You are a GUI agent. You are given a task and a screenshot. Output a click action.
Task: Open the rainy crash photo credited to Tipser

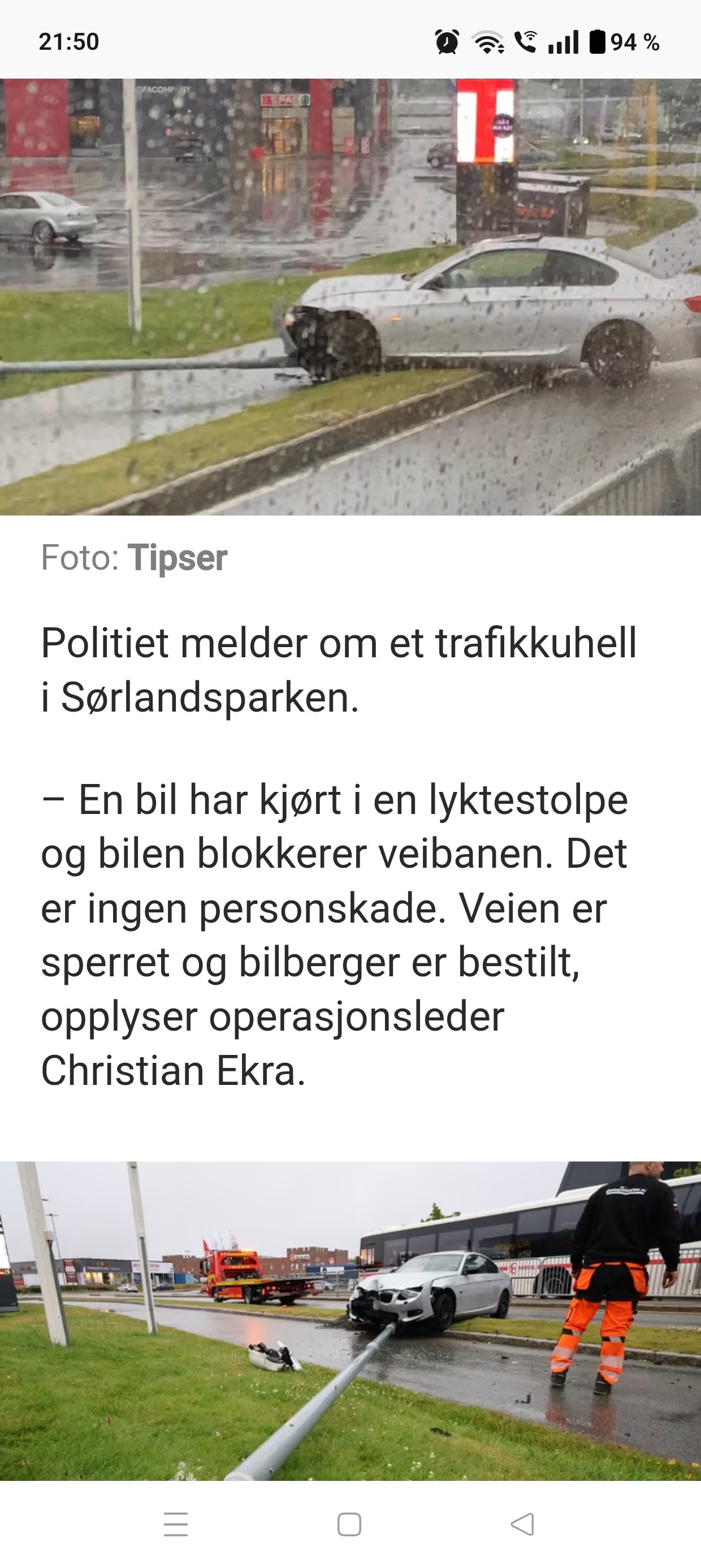[350, 297]
